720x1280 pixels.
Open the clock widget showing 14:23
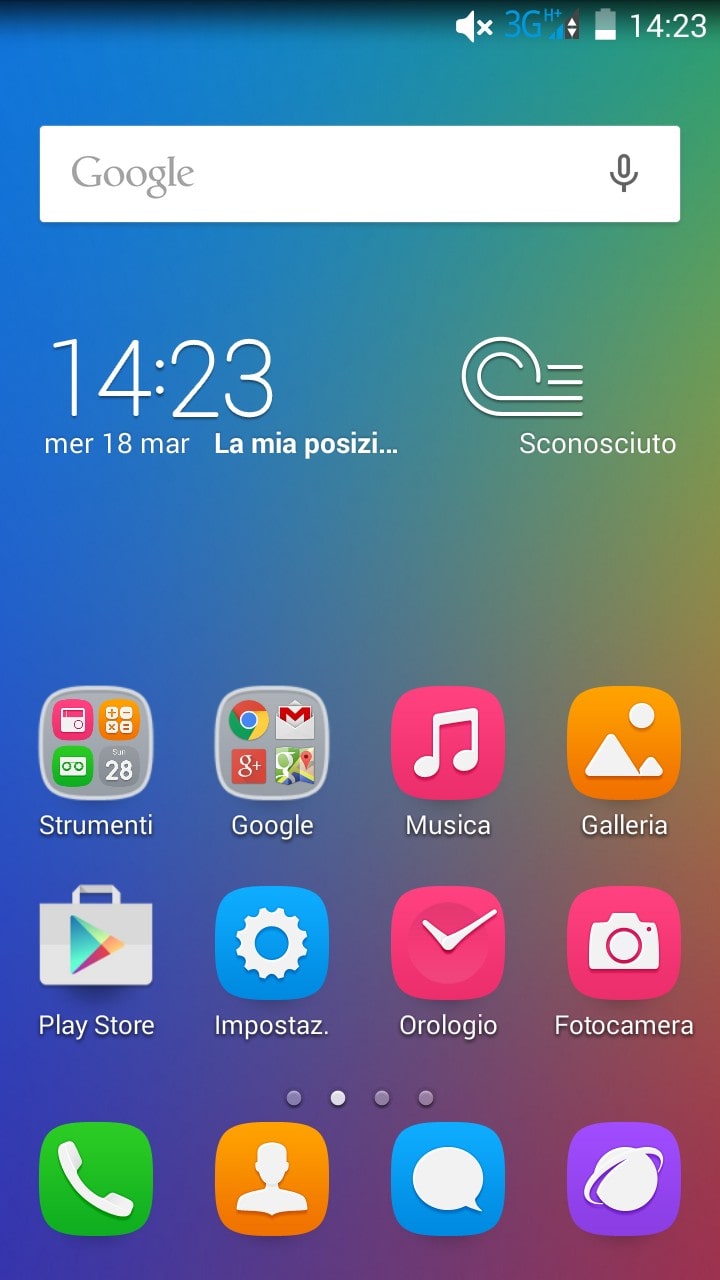pos(162,378)
